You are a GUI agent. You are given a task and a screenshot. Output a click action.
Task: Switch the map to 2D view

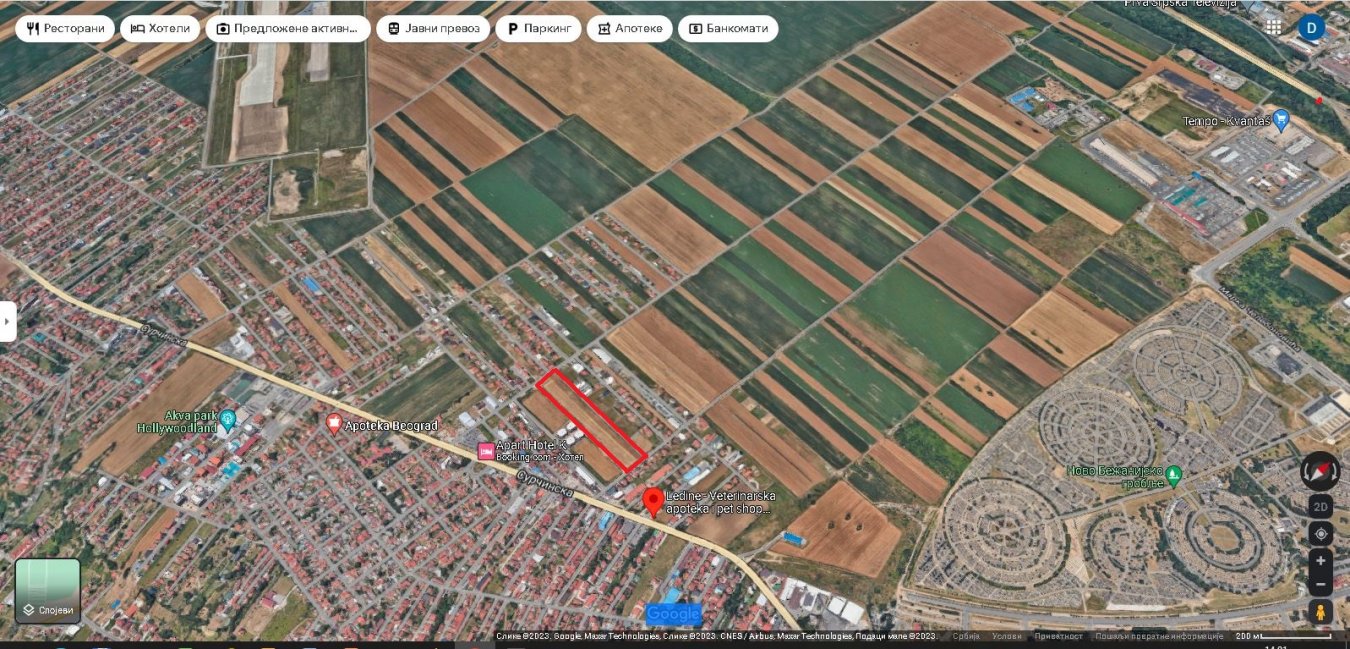1320,506
